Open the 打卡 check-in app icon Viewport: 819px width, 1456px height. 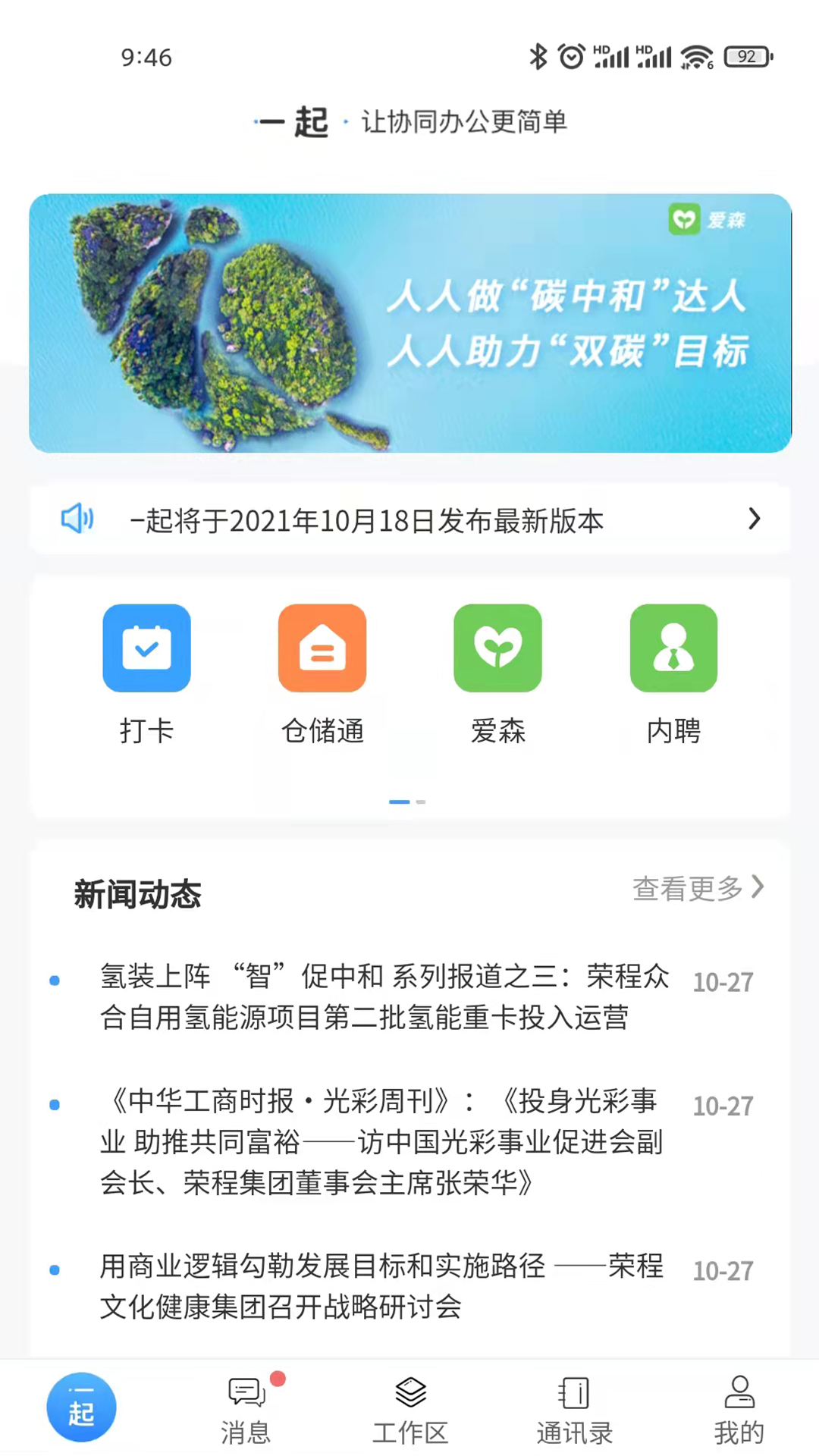tap(146, 648)
